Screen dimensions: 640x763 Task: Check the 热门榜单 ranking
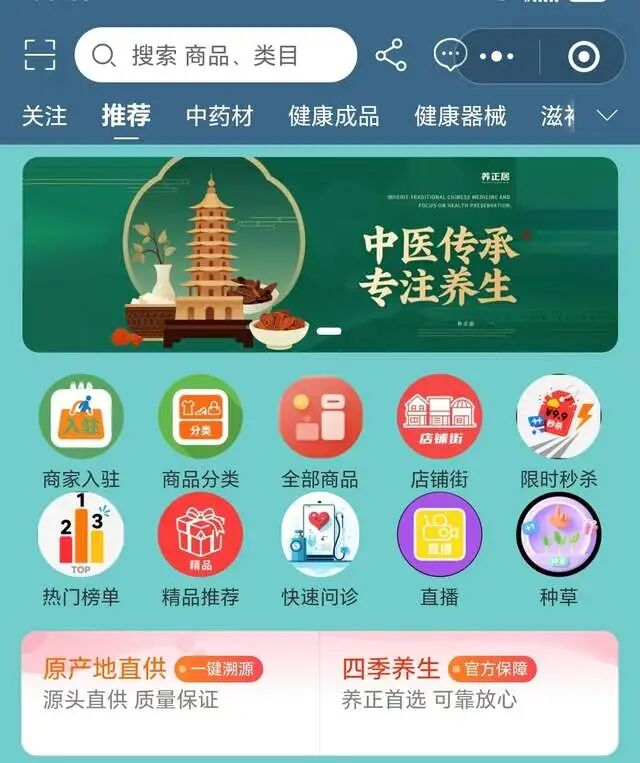click(81, 548)
